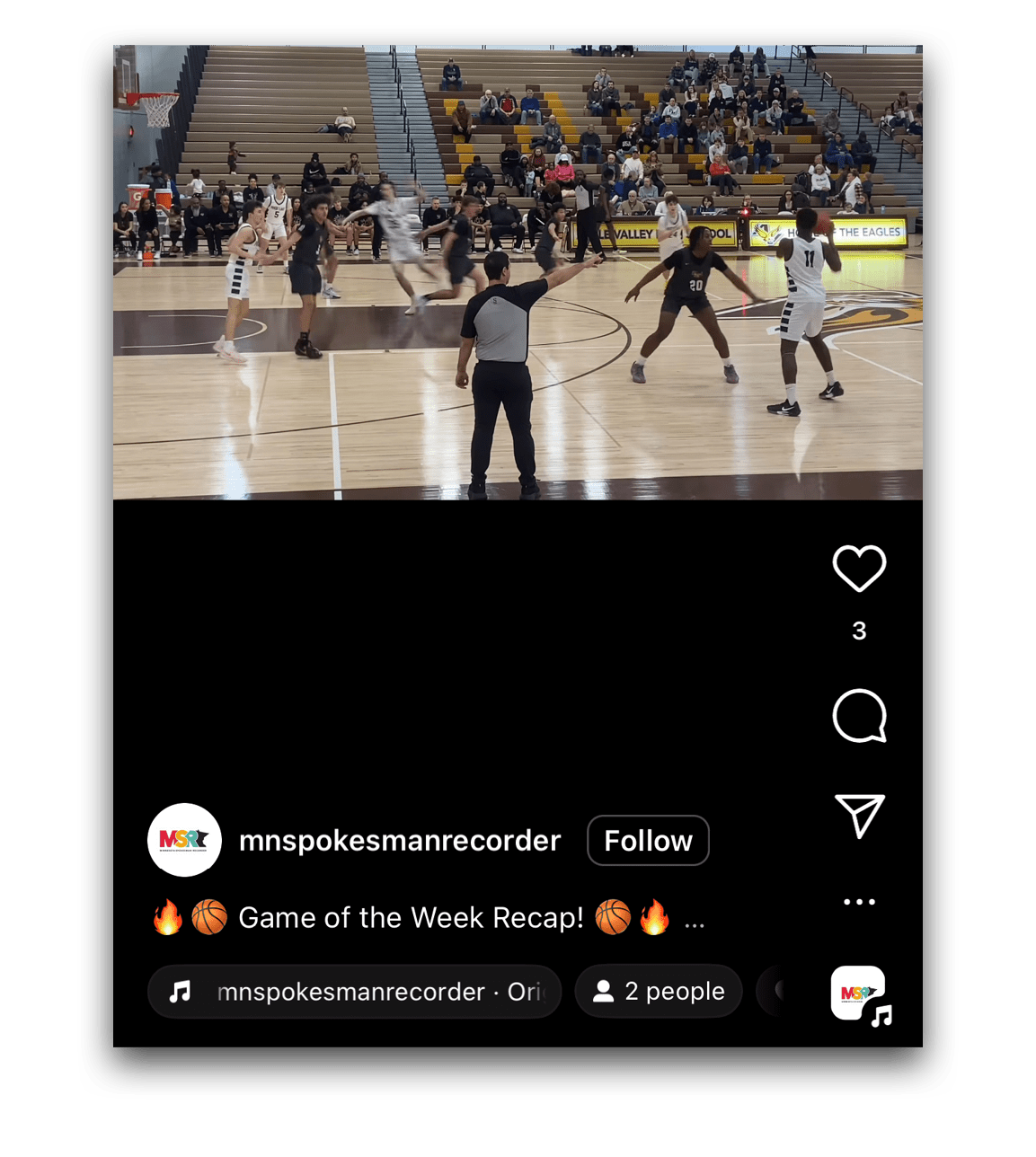Follow the mnspokesmanrecorder account
This screenshot has width=1036, height=1157.
648,841
